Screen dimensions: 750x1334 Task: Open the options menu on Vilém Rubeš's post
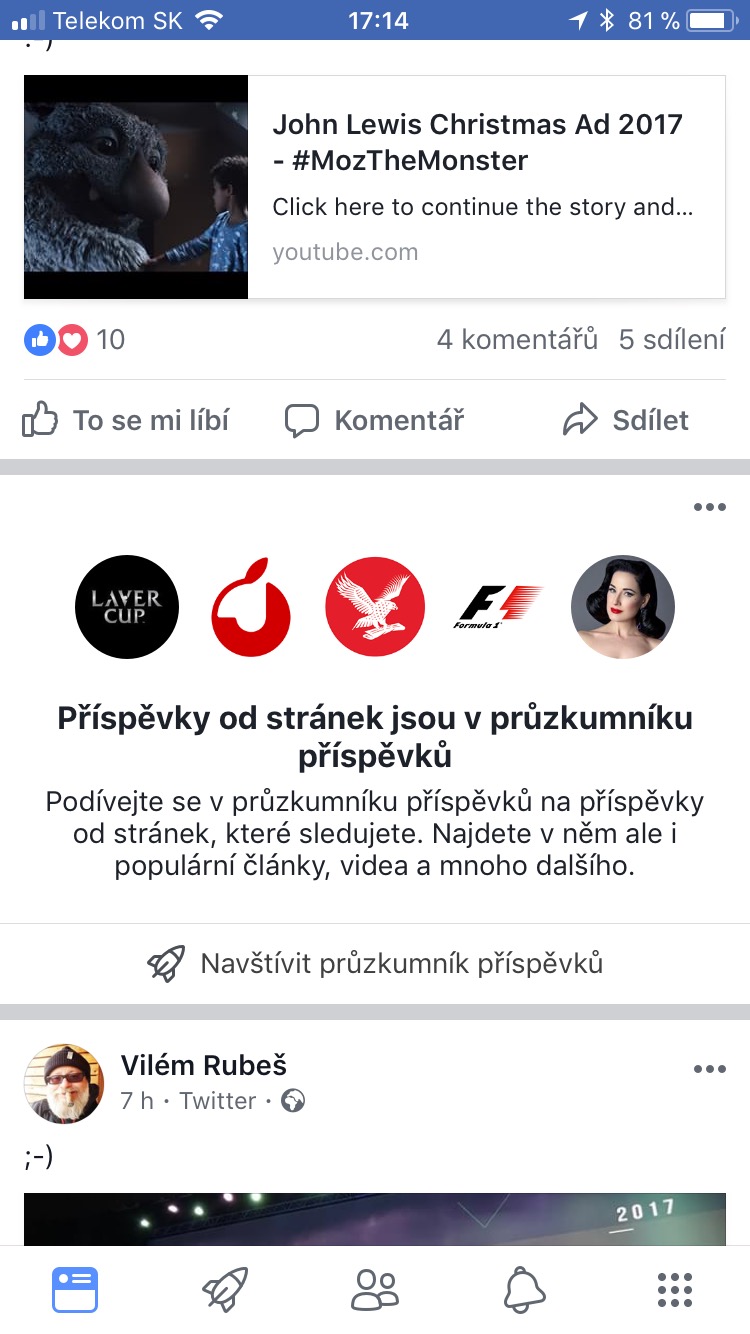pyautogui.click(x=709, y=1069)
